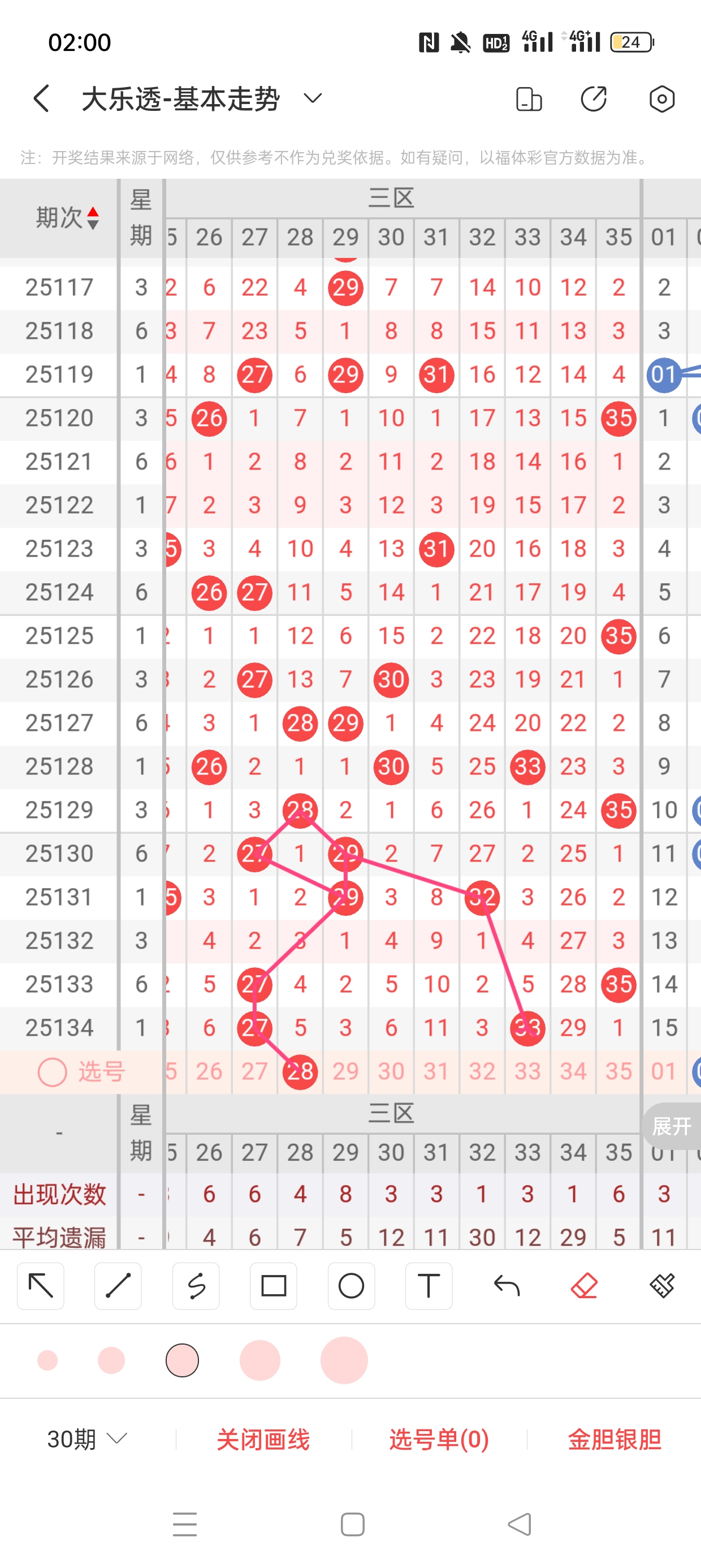Tap the share icon in the top bar
This screenshot has height=1568, width=701.
pyautogui.click(x=593, y=98)
